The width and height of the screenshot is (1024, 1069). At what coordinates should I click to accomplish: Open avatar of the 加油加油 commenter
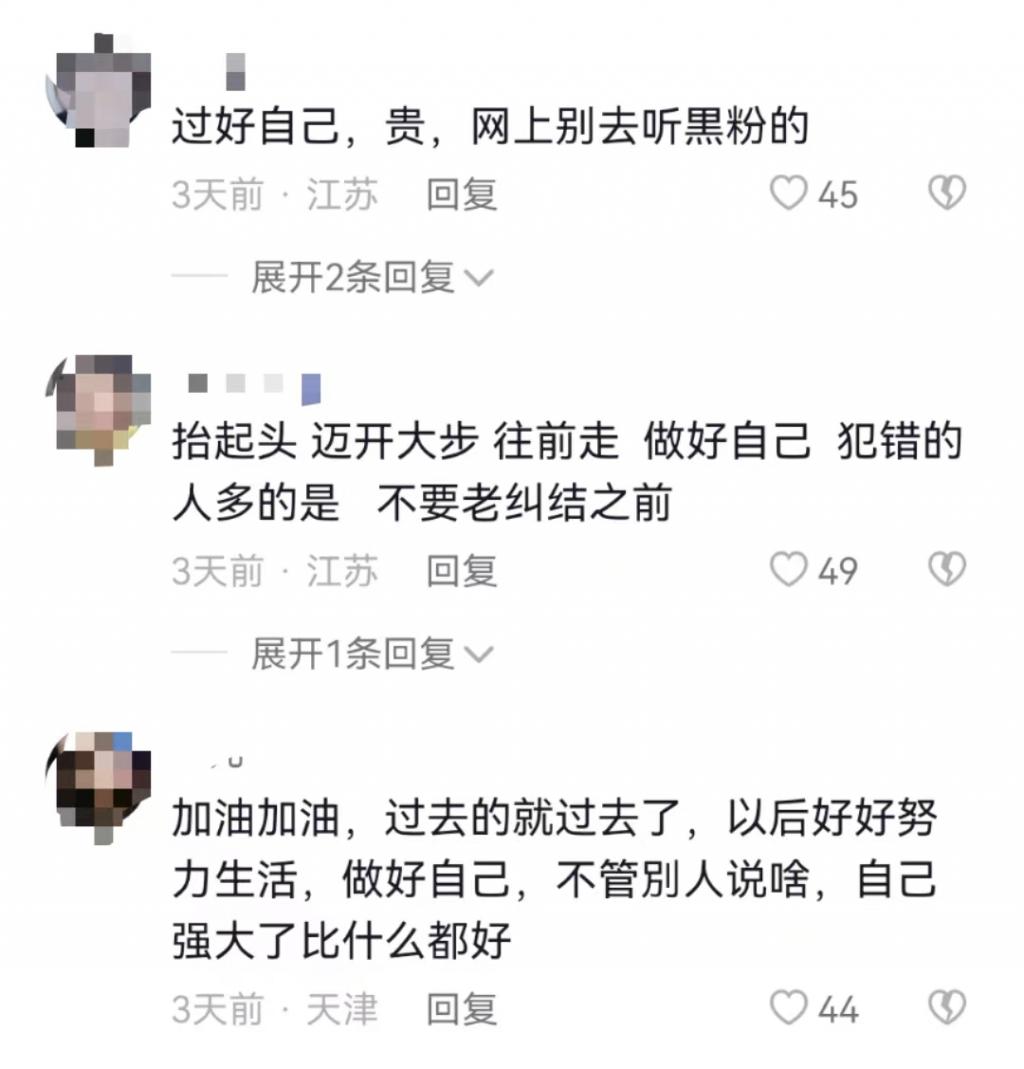tap(99, 785)
